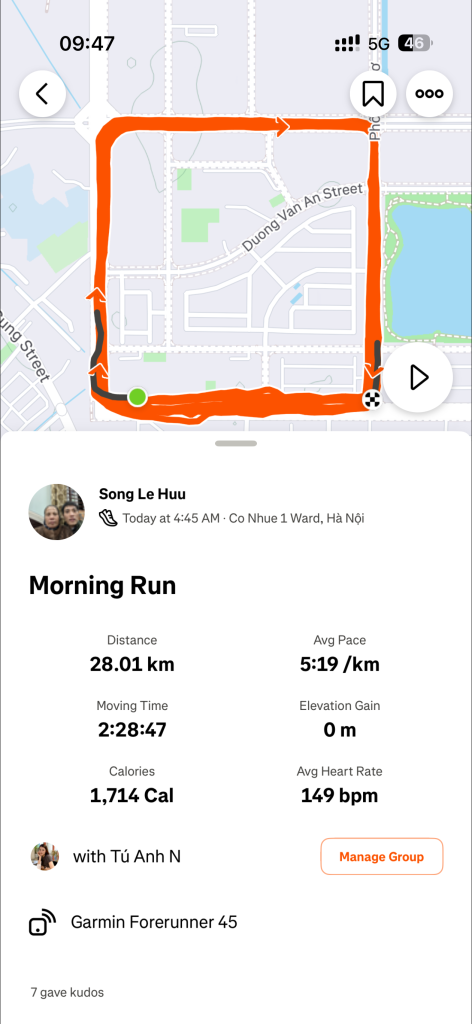This screenshot has width=472, height=1024.
Task: Open Song Le Huu's profile photo
Action: click(x=57, y=512)
